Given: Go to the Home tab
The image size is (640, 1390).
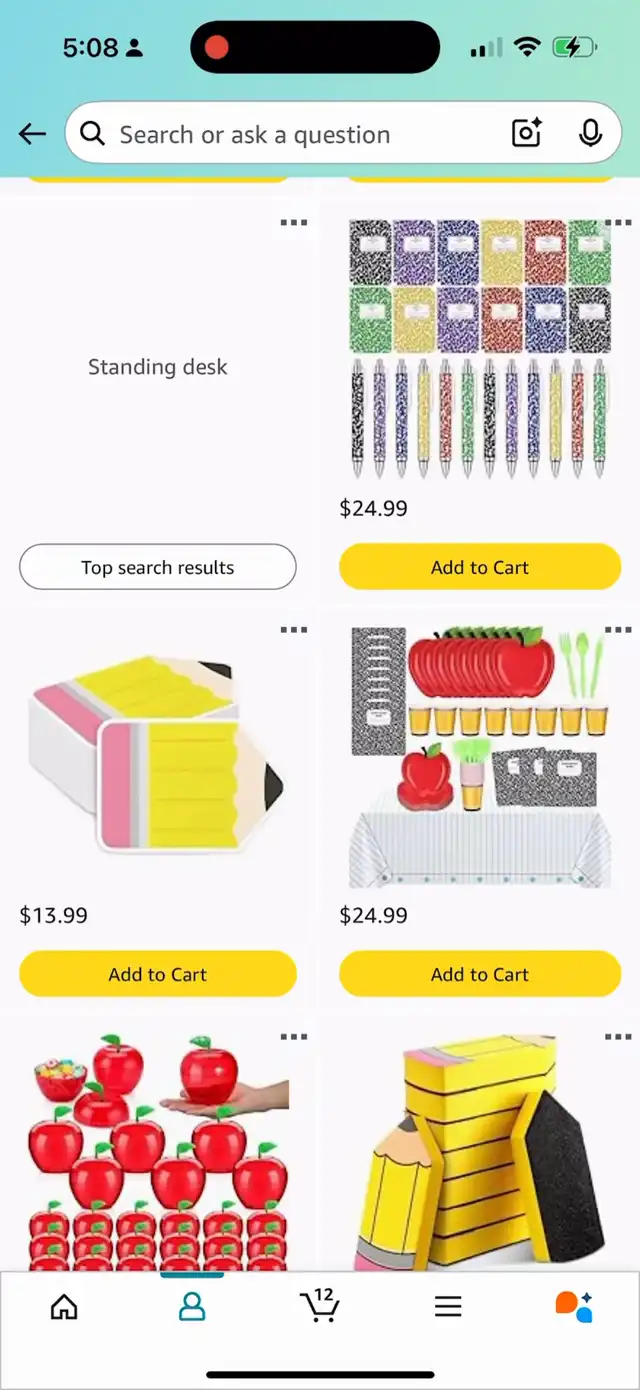Looking at the screenshot, I should [x=64, y=1306].
